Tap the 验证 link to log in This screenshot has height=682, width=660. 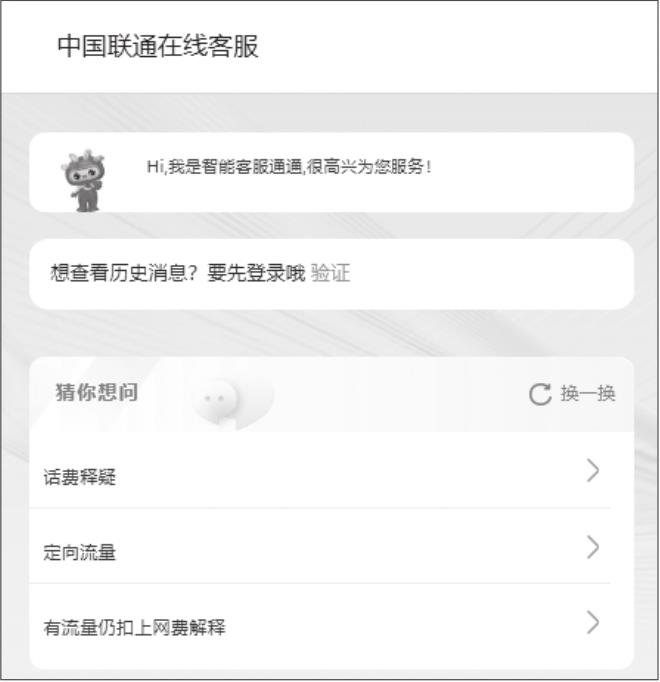click(330, 274)
